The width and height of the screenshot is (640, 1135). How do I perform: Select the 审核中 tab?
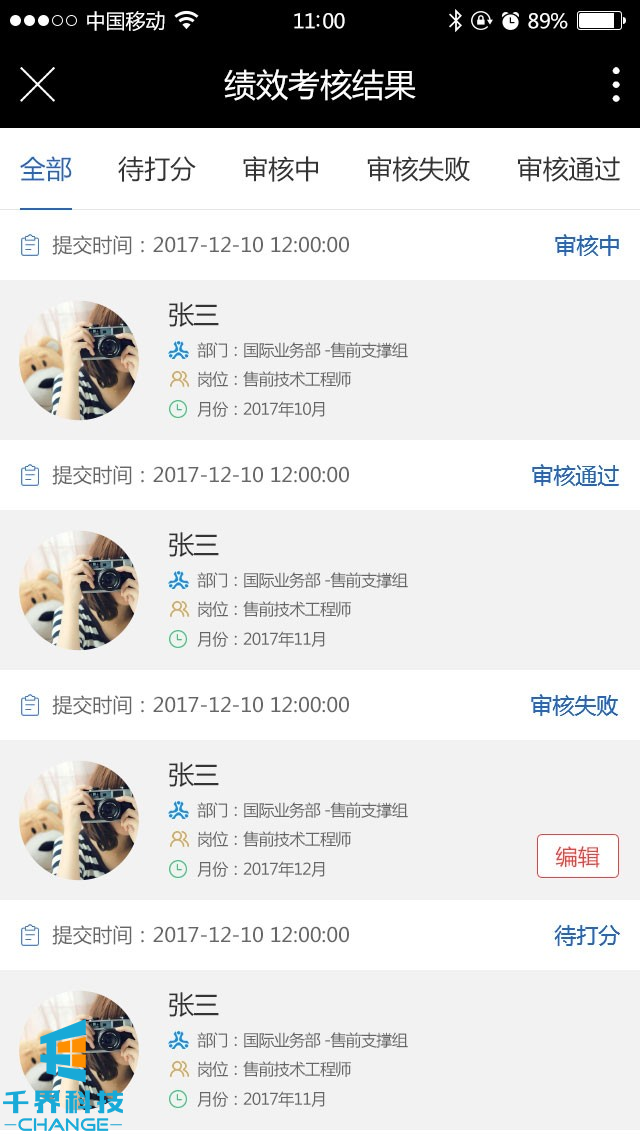[x=281, y=169]
